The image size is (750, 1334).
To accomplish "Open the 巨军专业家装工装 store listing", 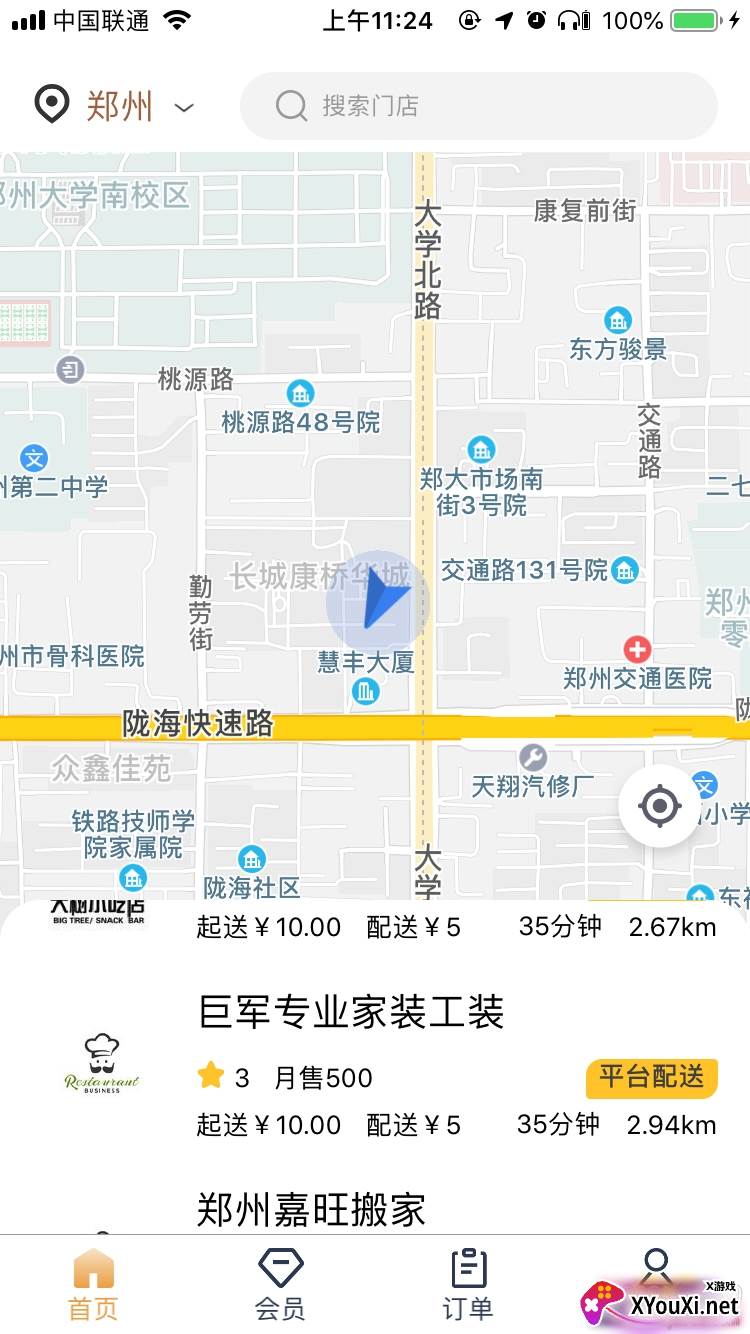I will [x=352, y=1013].
